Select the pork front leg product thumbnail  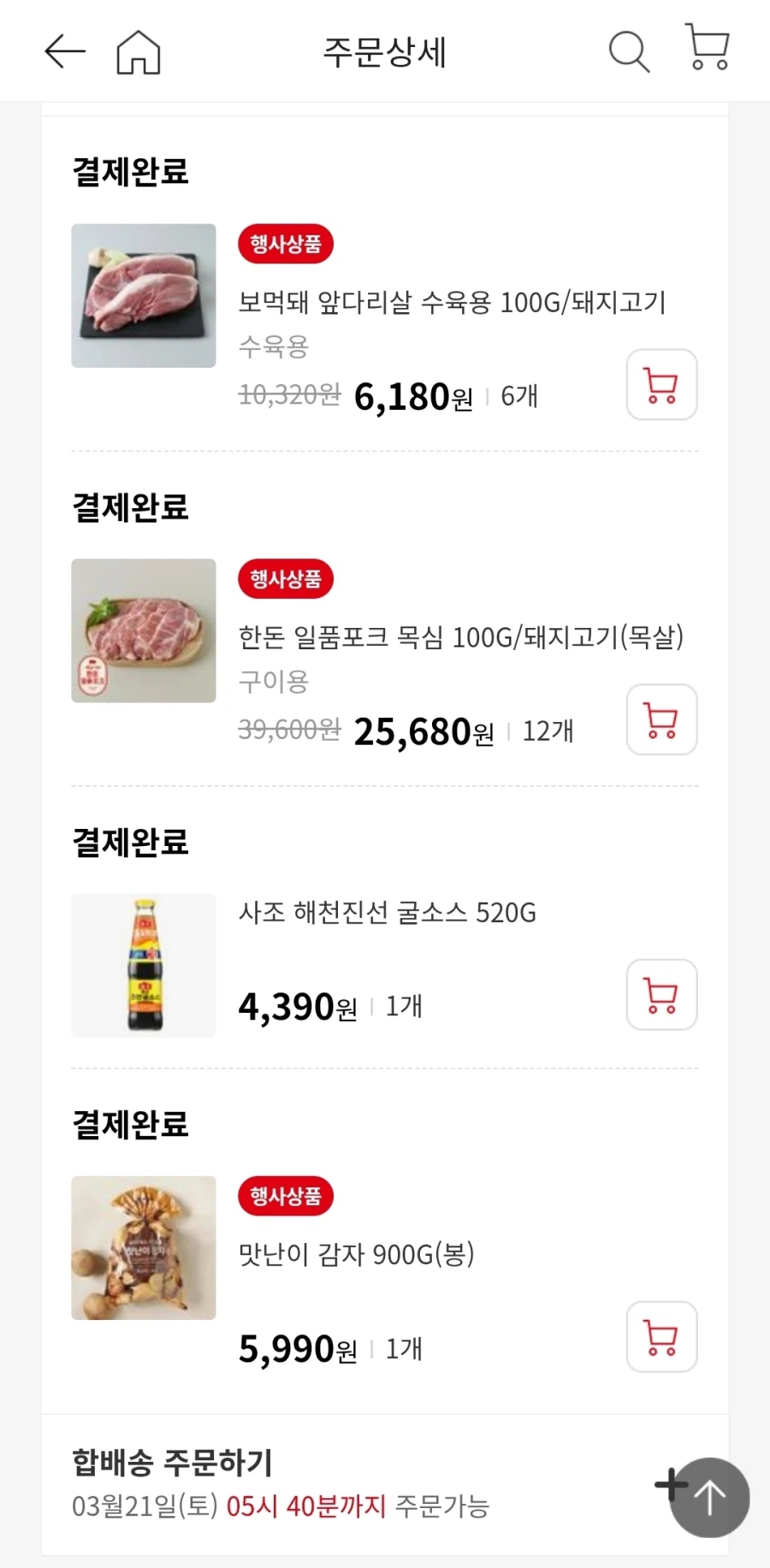click(143, 293)
